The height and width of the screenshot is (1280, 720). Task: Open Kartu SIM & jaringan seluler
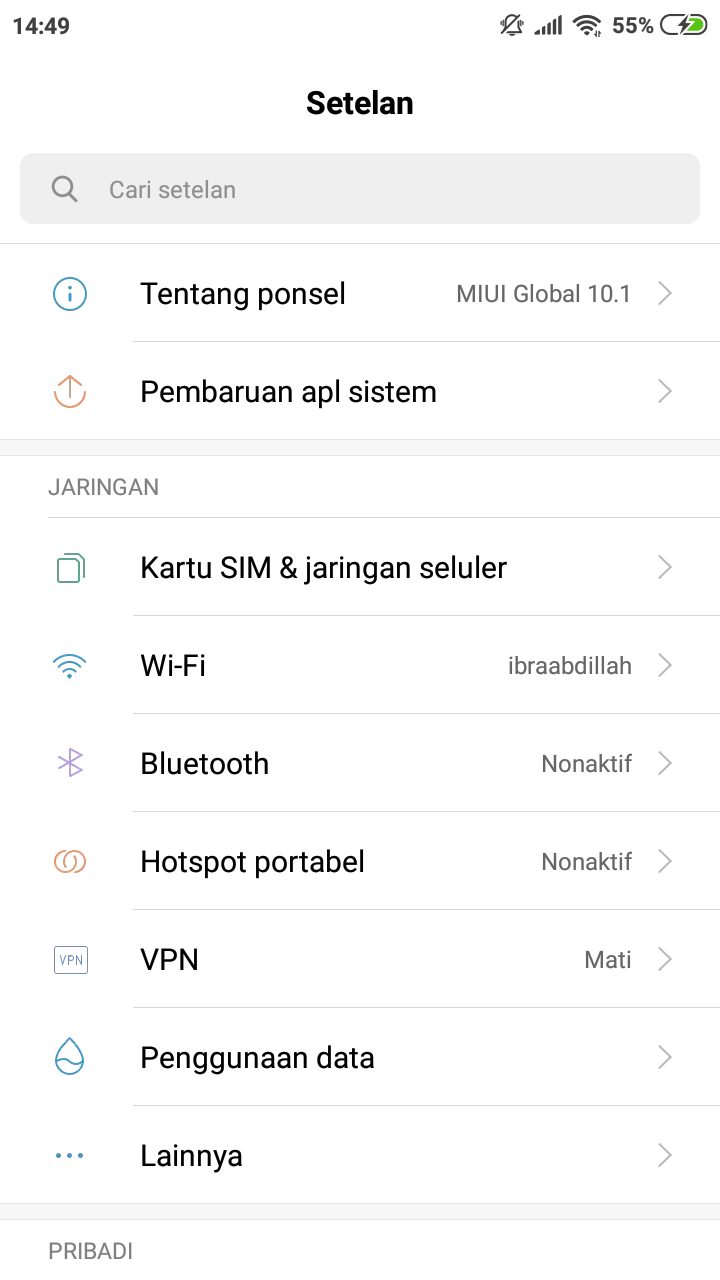coord(360,568)
